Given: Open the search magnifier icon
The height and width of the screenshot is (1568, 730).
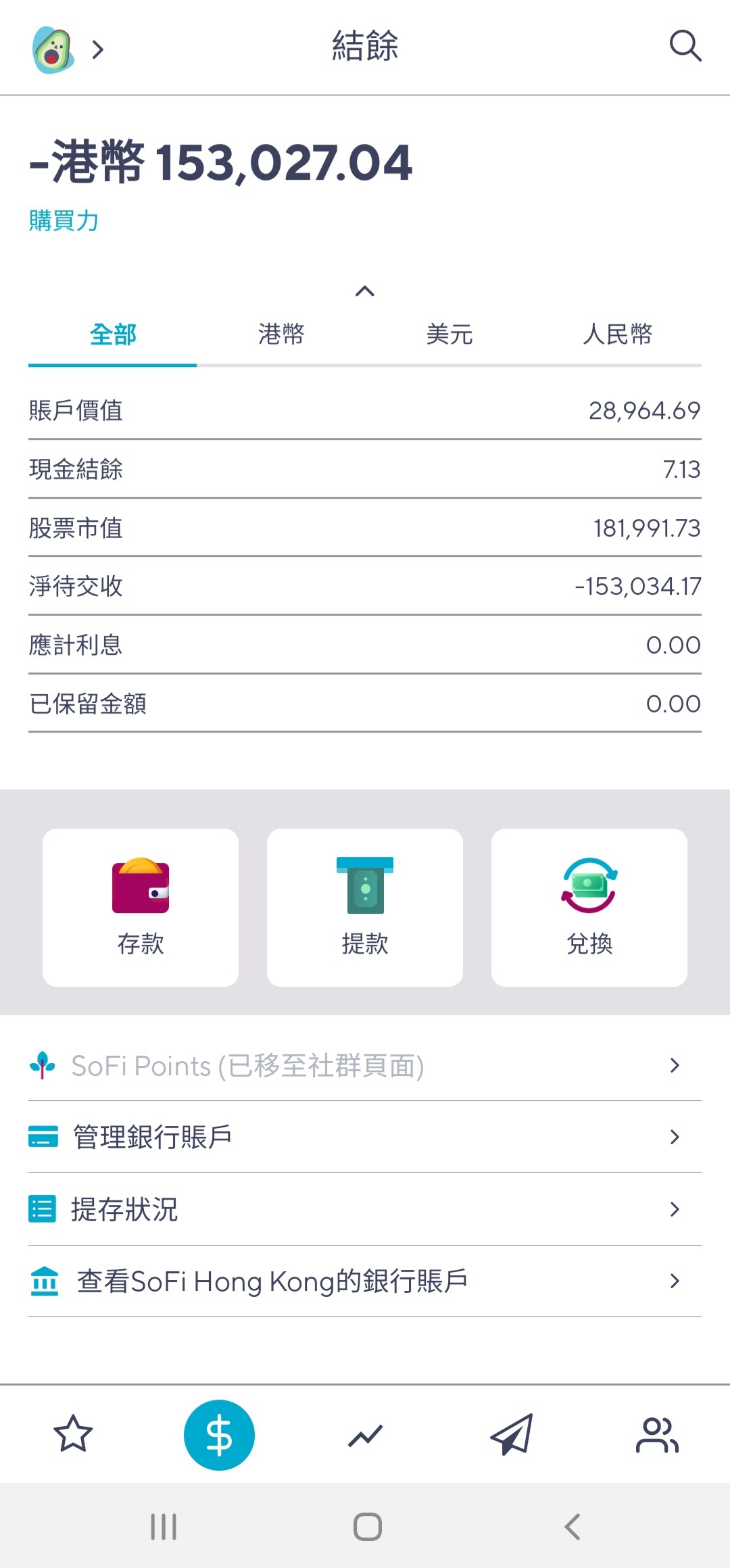Looking at the screenshot, I should coord(685,46).
